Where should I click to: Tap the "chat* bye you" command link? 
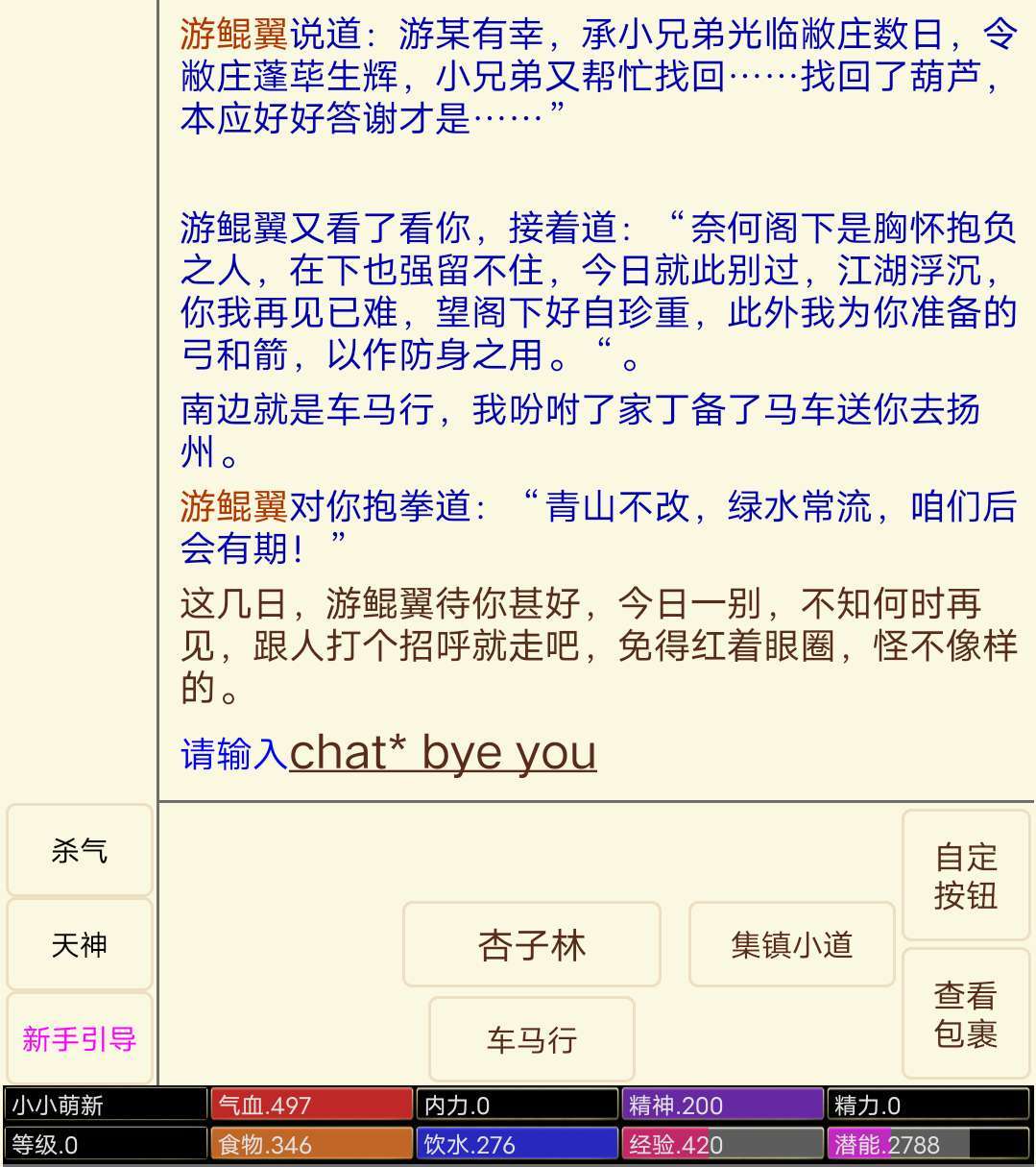pos(443,753)
